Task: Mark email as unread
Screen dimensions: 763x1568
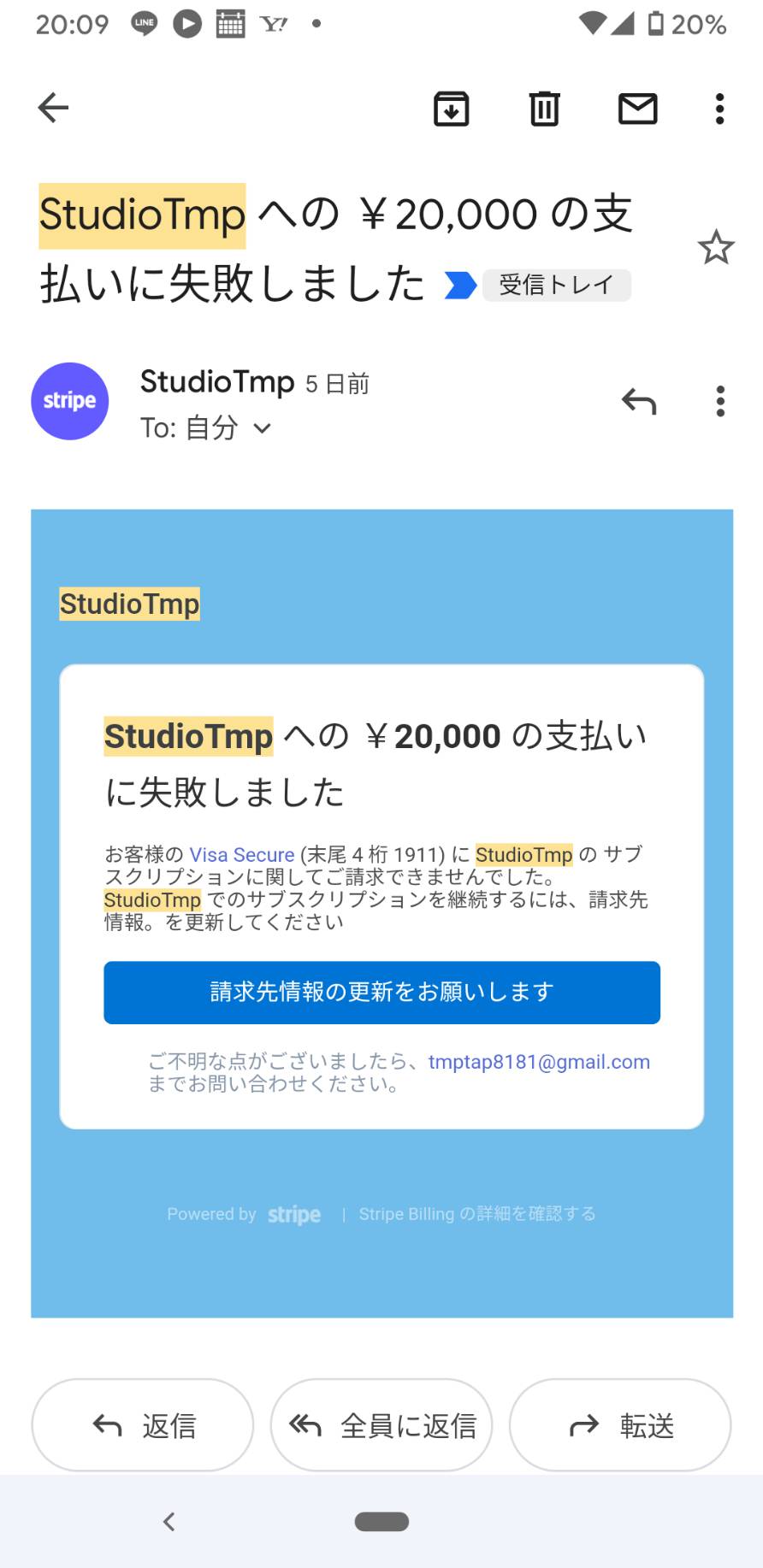Action: point(638,109)
